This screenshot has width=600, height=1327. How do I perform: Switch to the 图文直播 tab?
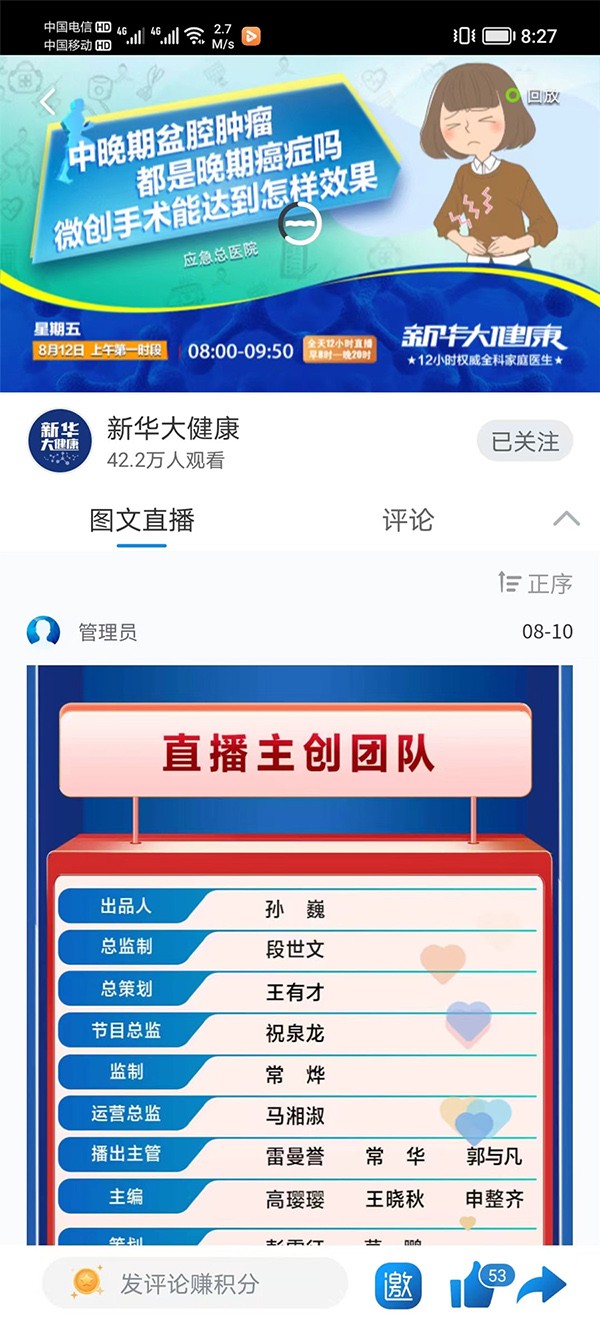click(142, 520)
